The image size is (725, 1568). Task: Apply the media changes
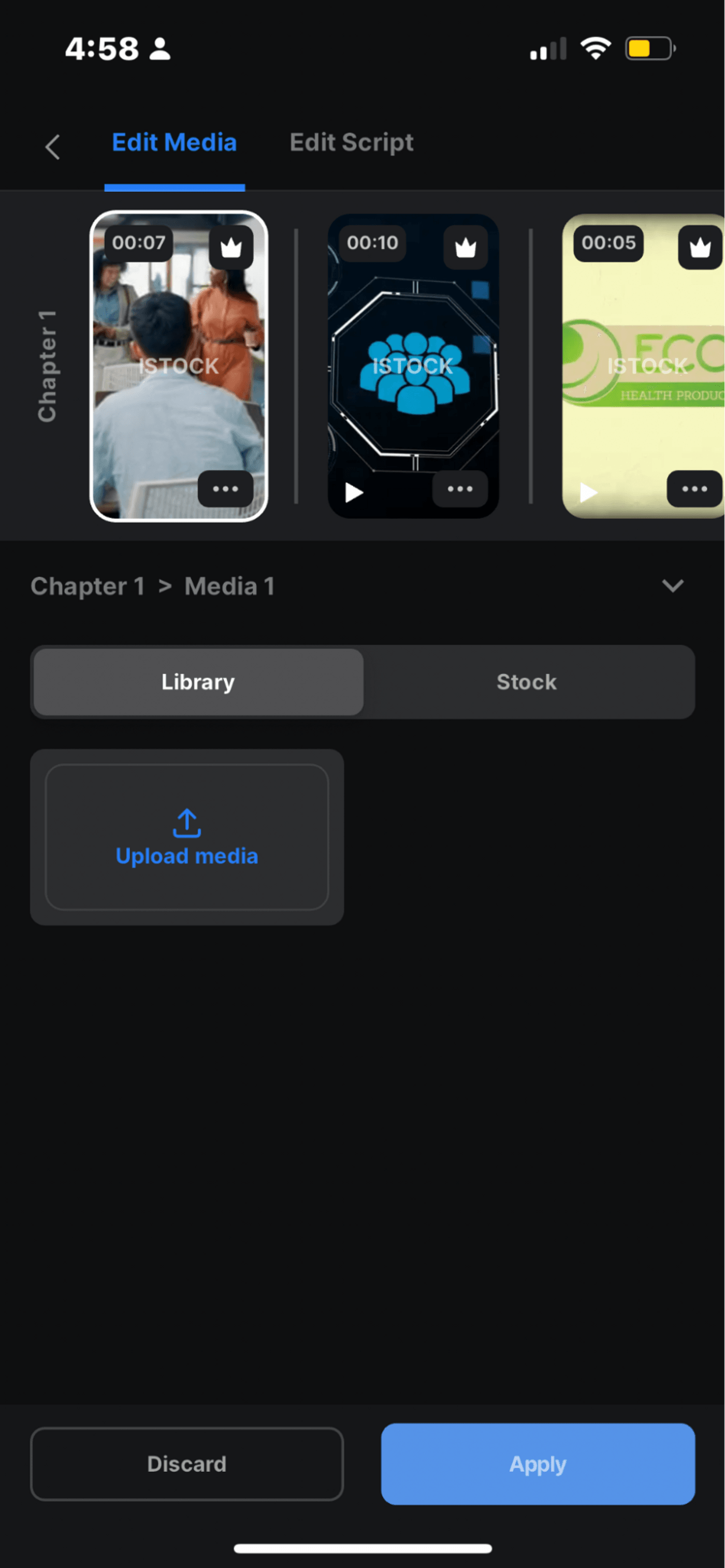537,1464
